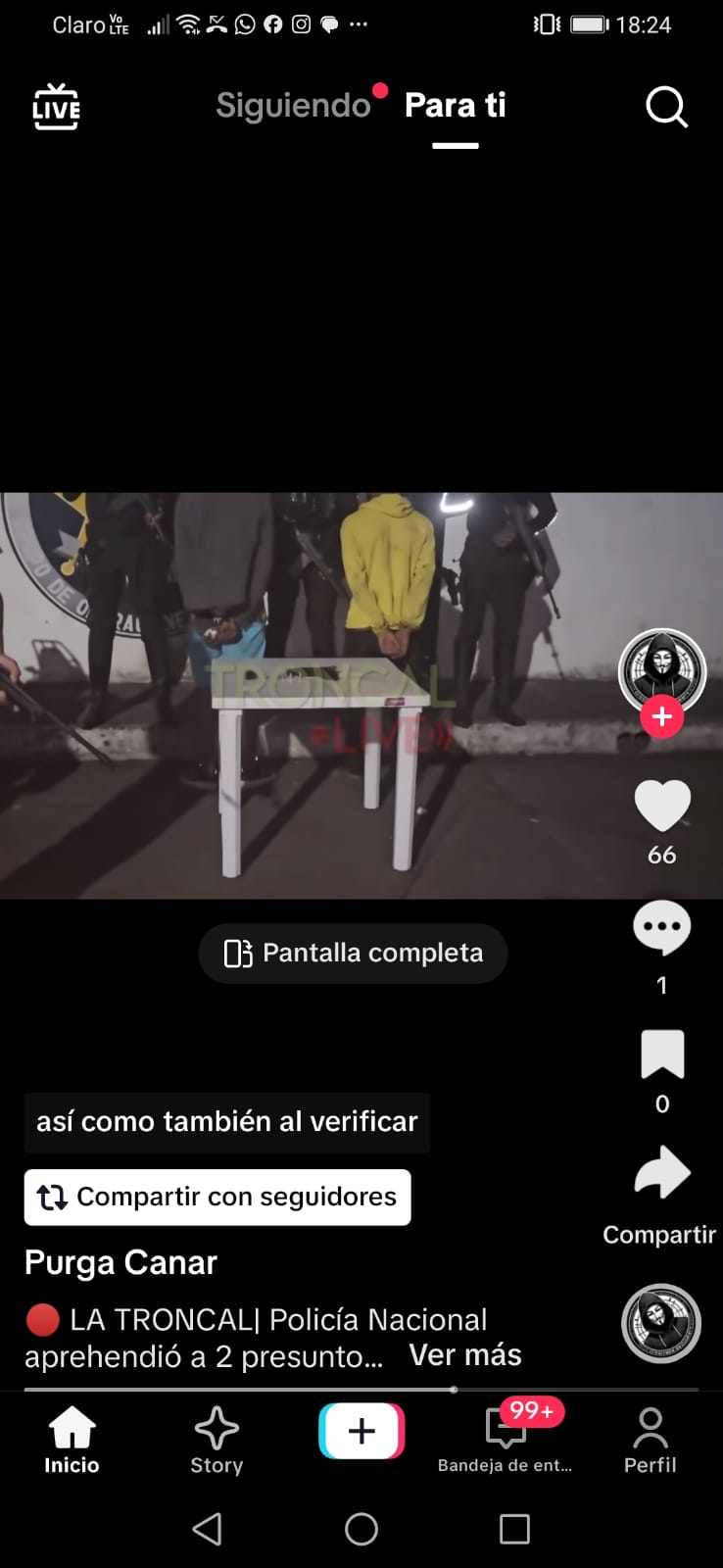Expand the caption with Ver más
This screenshot has width=723, height=1568.
coord(464,1355)
